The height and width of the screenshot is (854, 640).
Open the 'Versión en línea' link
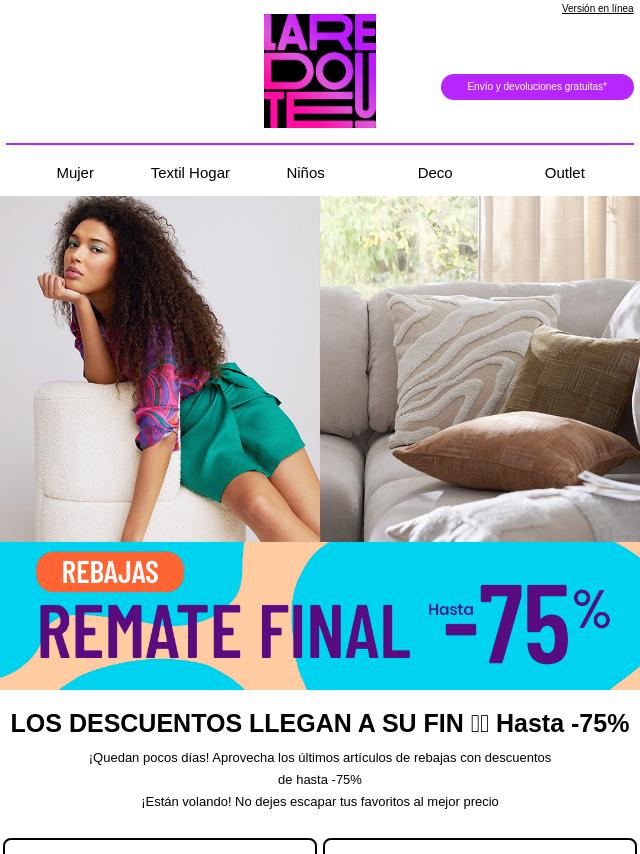click(597, 9)
